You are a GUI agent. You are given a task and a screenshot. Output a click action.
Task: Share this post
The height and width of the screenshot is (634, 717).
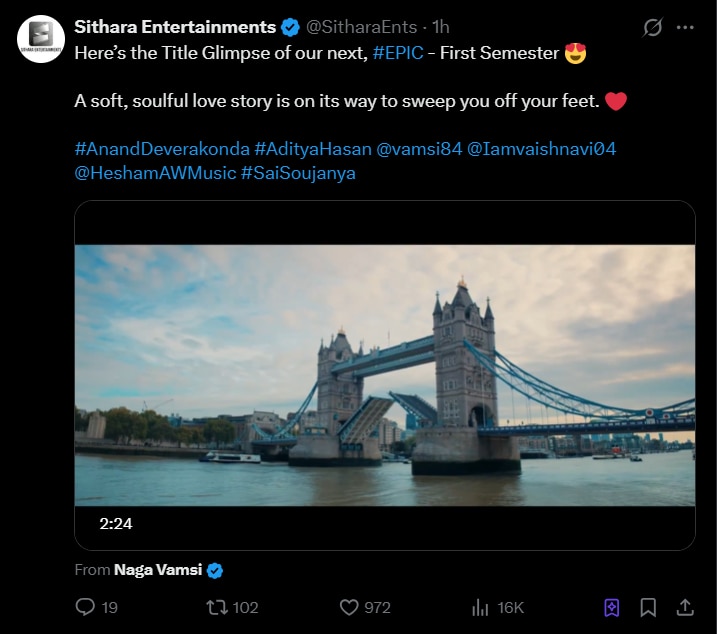[x=685, y=607]
